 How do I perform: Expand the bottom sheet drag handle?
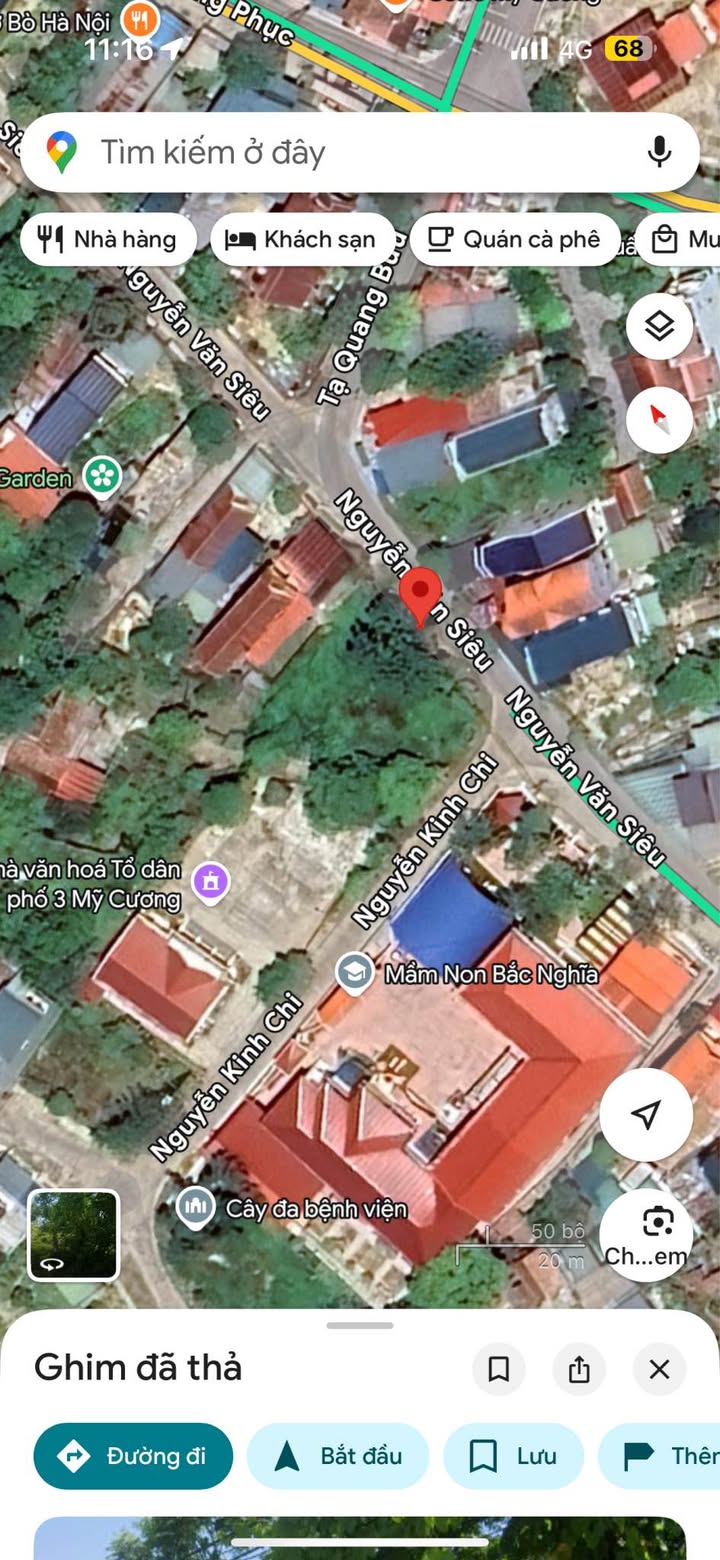(360, 1326)
